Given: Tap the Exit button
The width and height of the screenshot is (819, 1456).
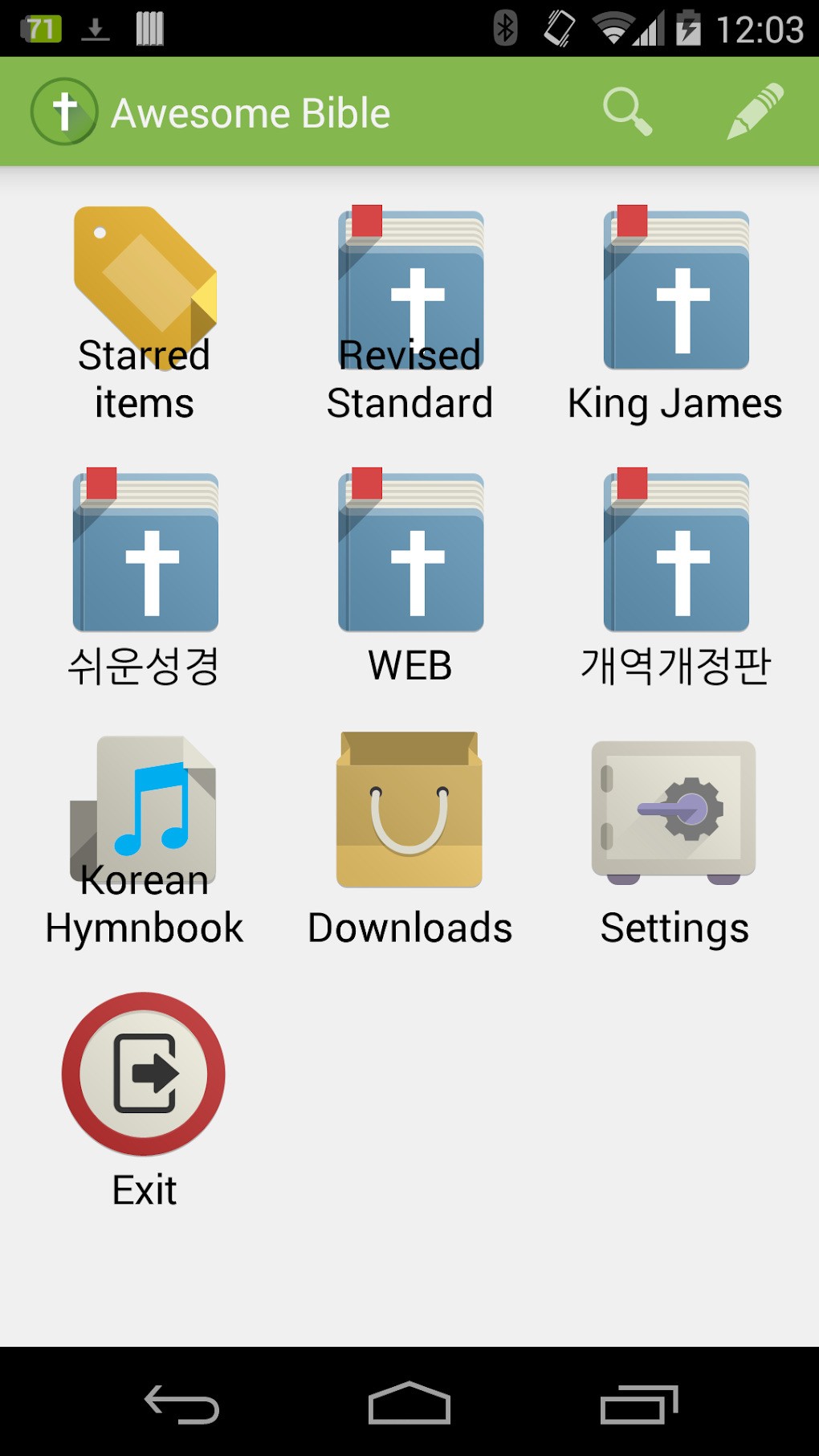Looking at the screenshot, I should 143,1076.
